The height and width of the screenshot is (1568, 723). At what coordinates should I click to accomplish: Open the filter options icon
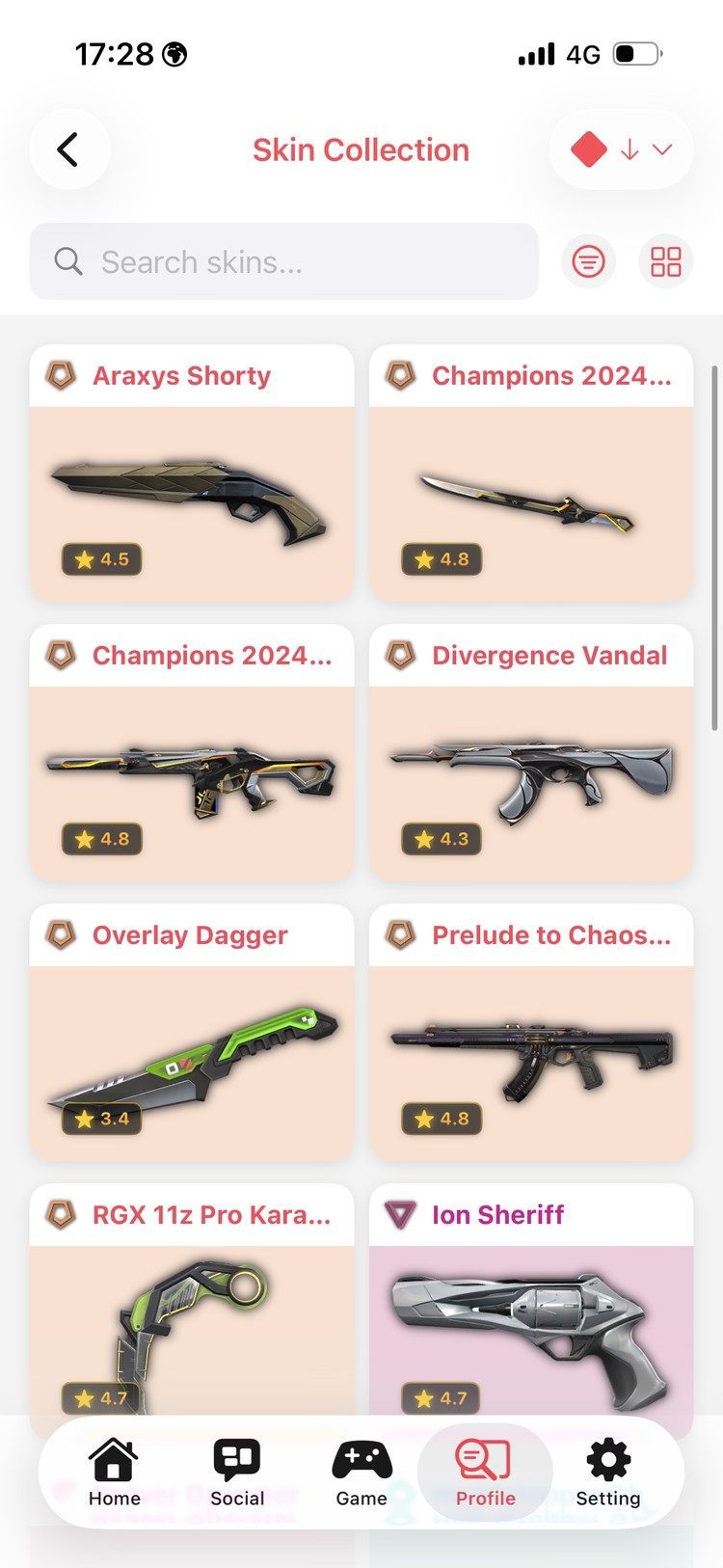click(x=588, y=261)
